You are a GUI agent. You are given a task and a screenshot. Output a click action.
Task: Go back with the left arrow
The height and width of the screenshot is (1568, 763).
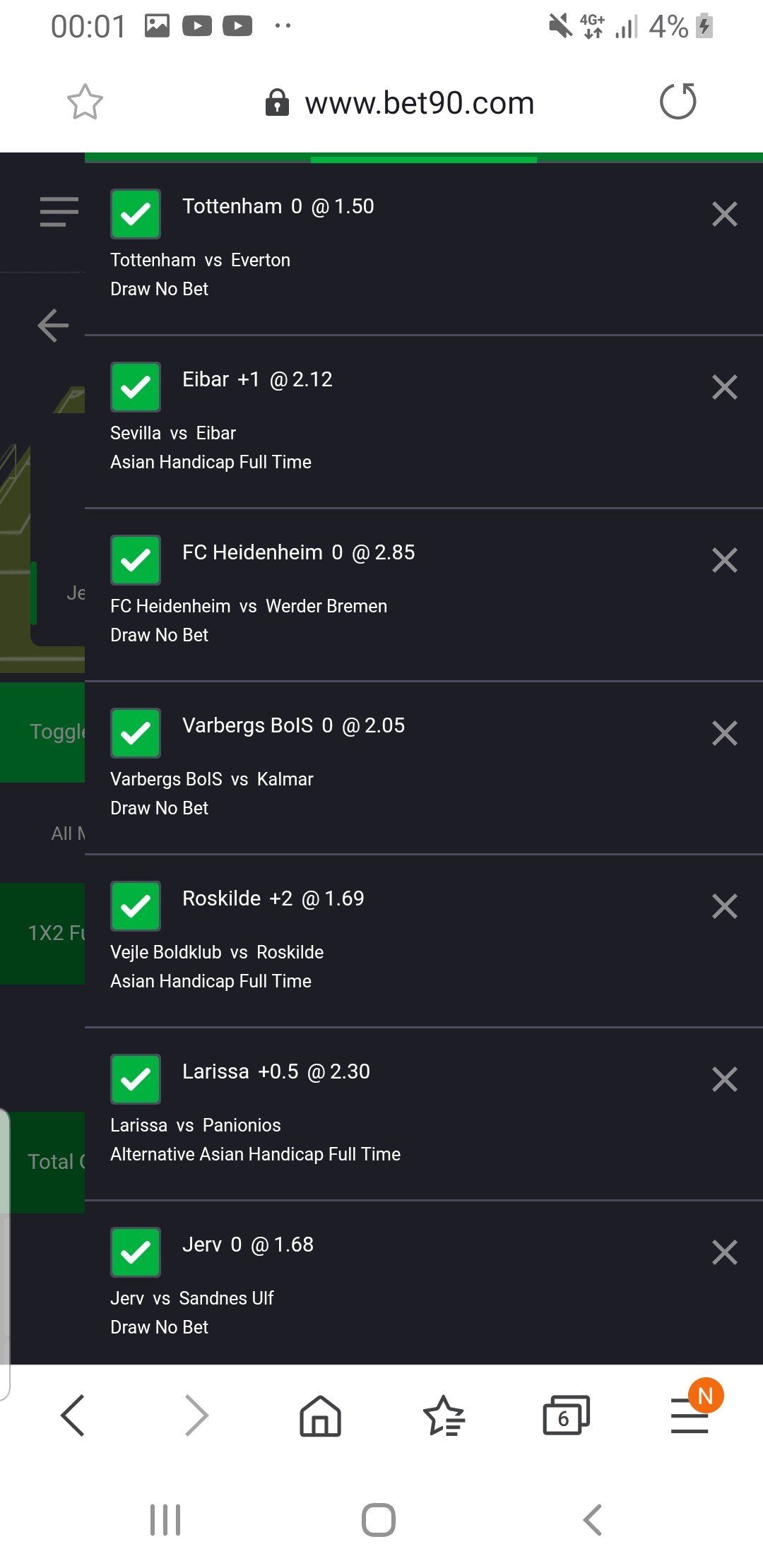53,326
